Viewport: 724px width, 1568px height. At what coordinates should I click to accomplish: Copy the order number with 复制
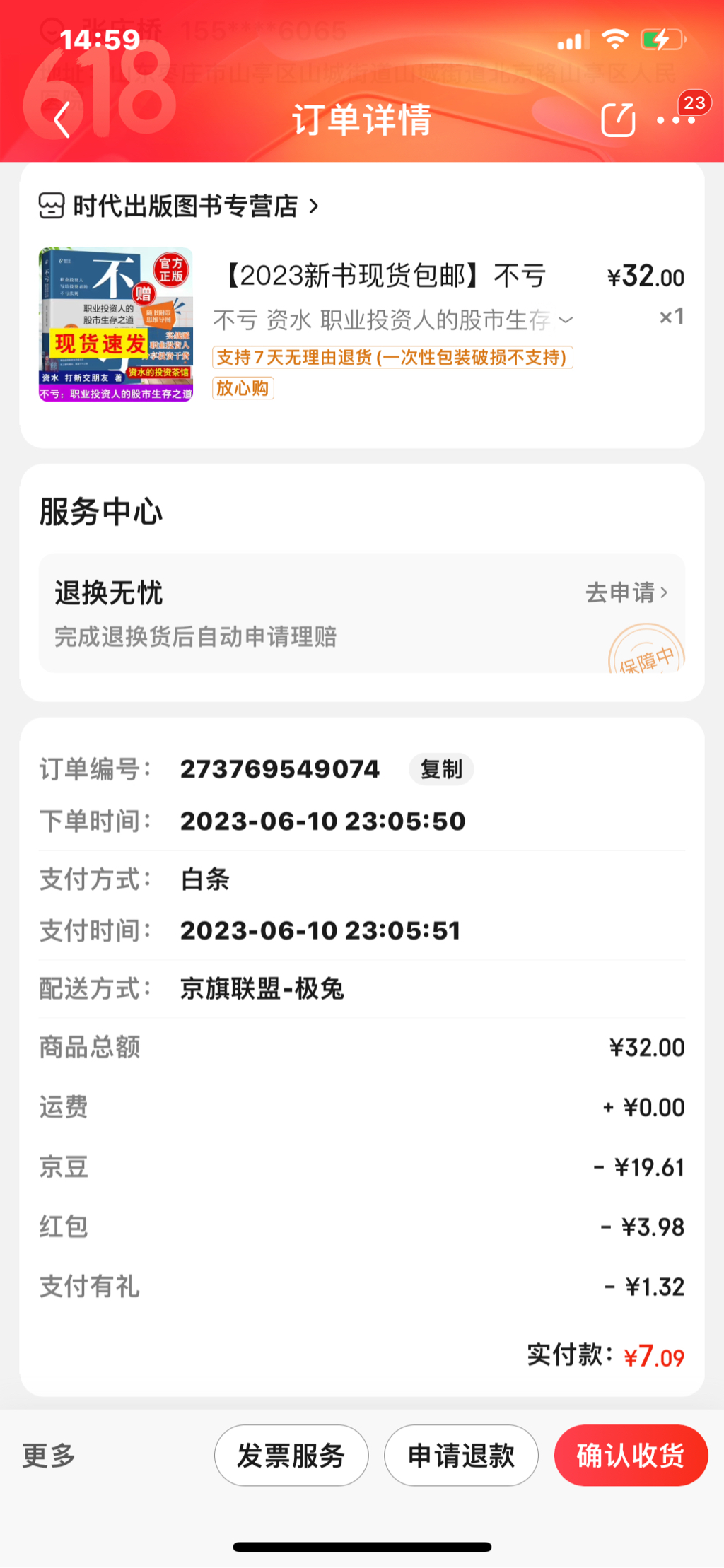[441, 769]
